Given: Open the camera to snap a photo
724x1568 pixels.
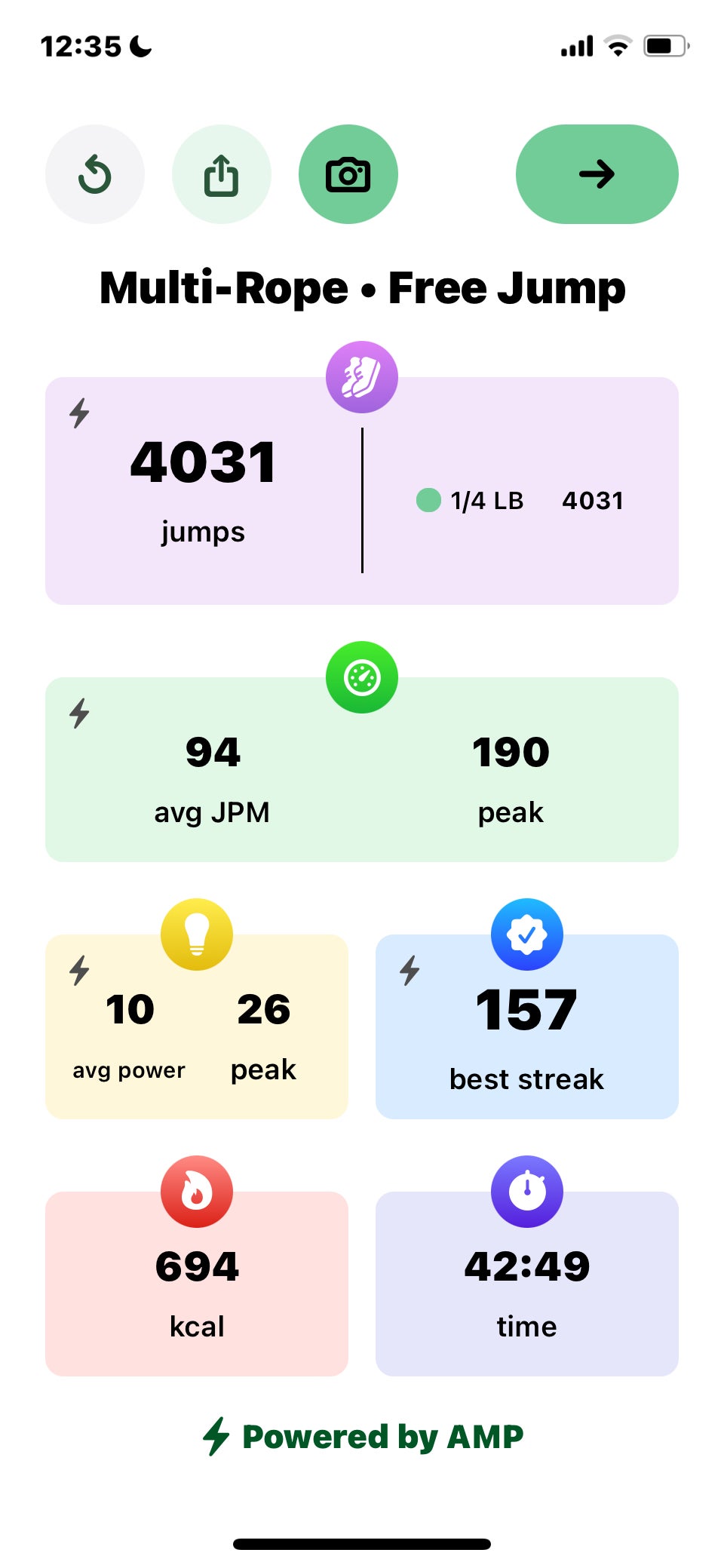Looking at the screenshot, I should (x=348, y=174).
